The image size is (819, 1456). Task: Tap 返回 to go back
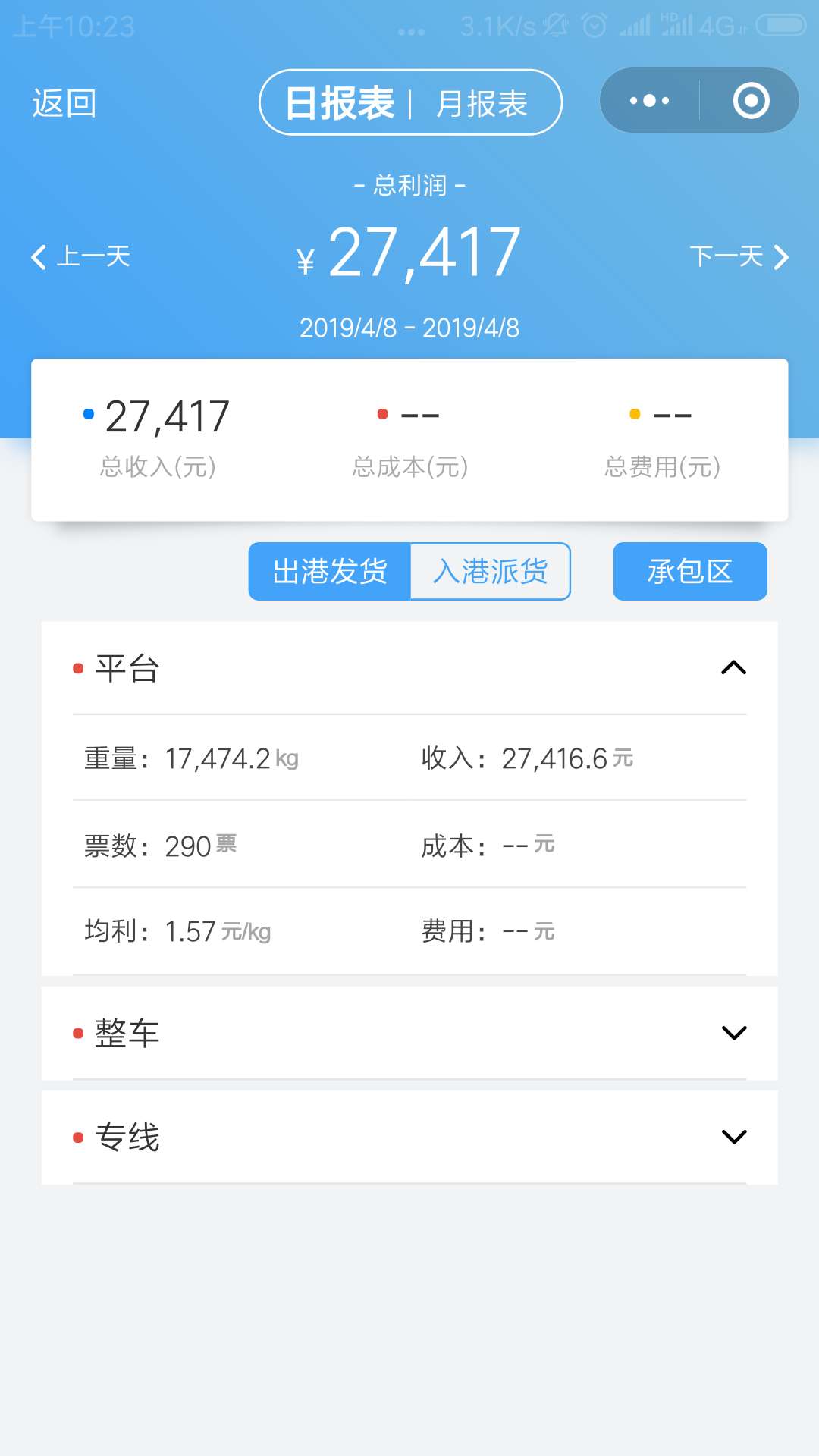tap(64, 103)
